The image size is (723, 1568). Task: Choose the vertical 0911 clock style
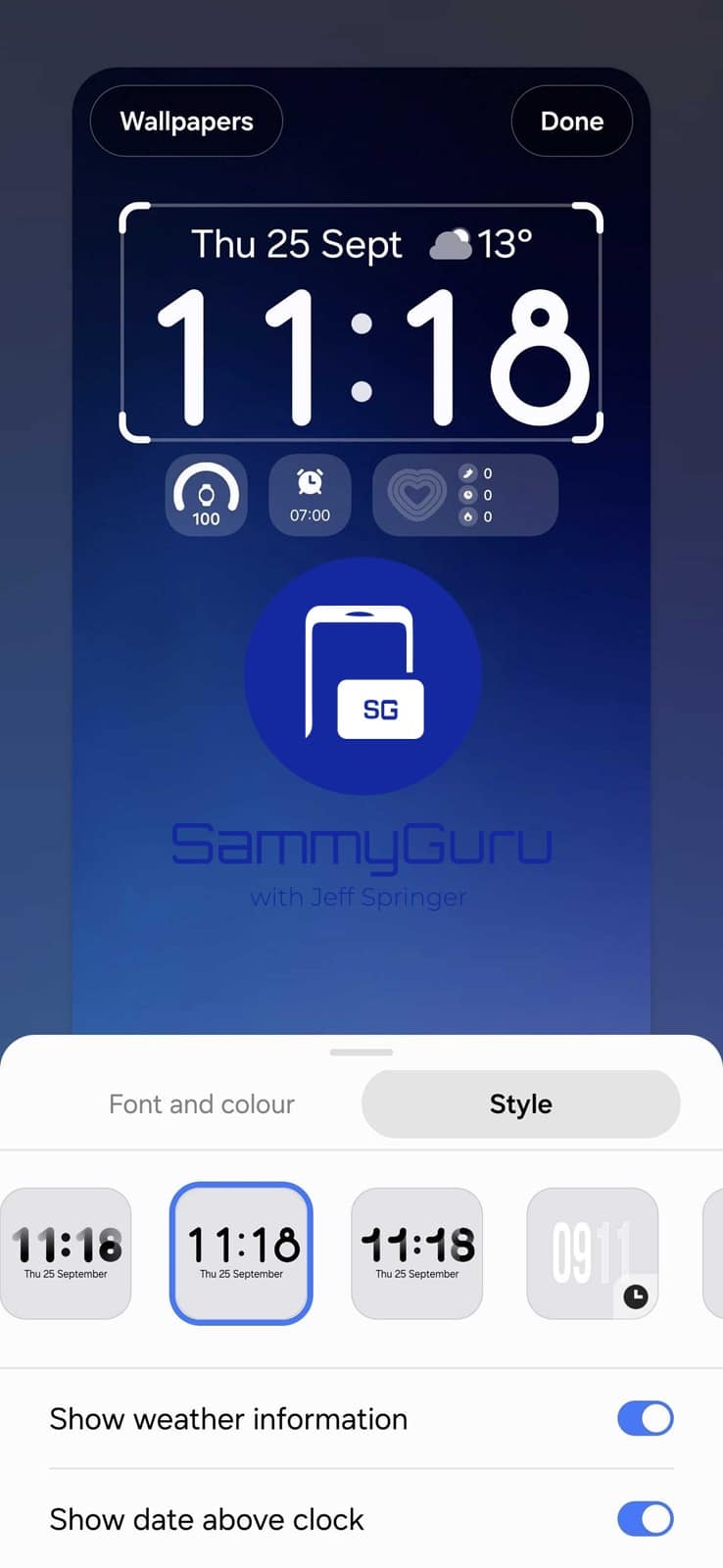[592, 1253]
